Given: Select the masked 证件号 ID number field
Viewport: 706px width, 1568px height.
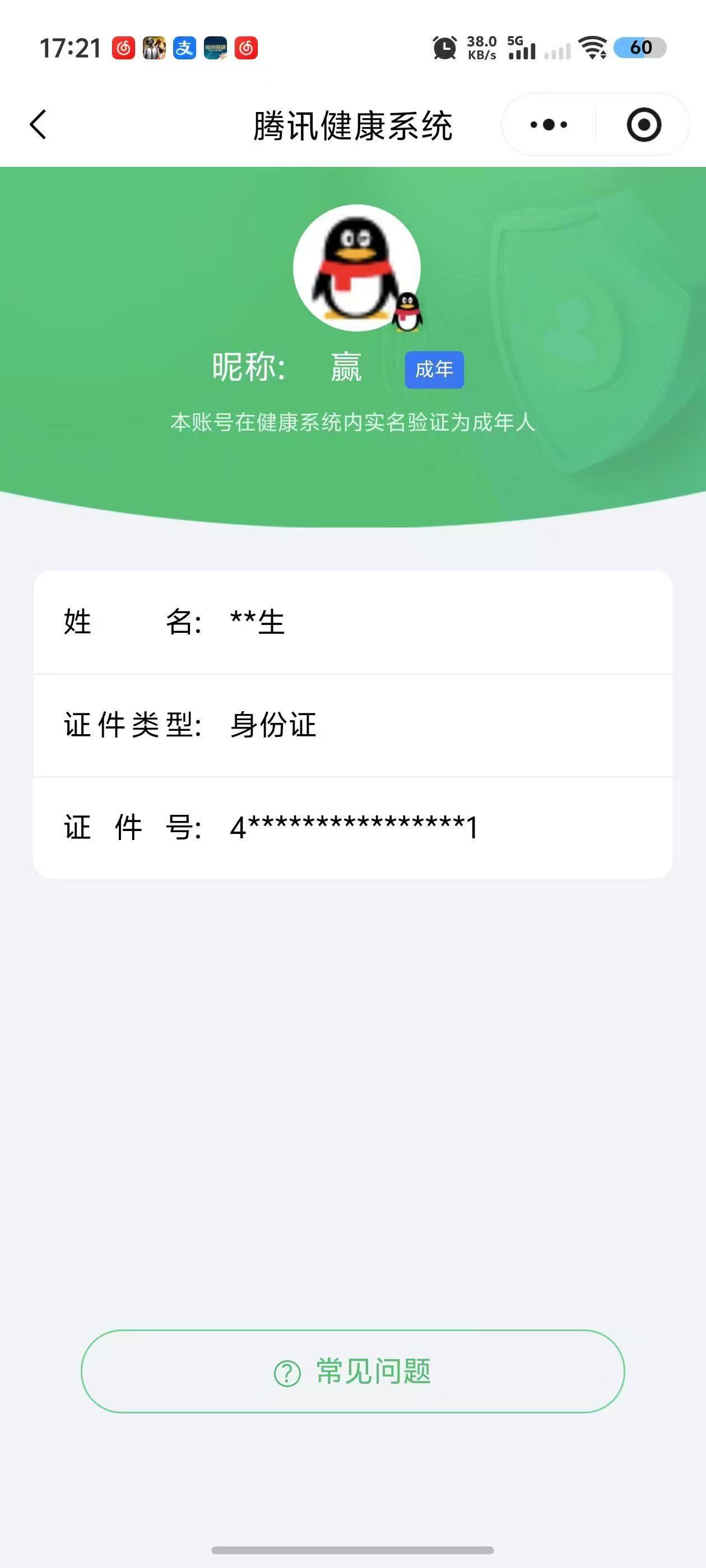Looking at the screenshot, I should pos(354,828).
